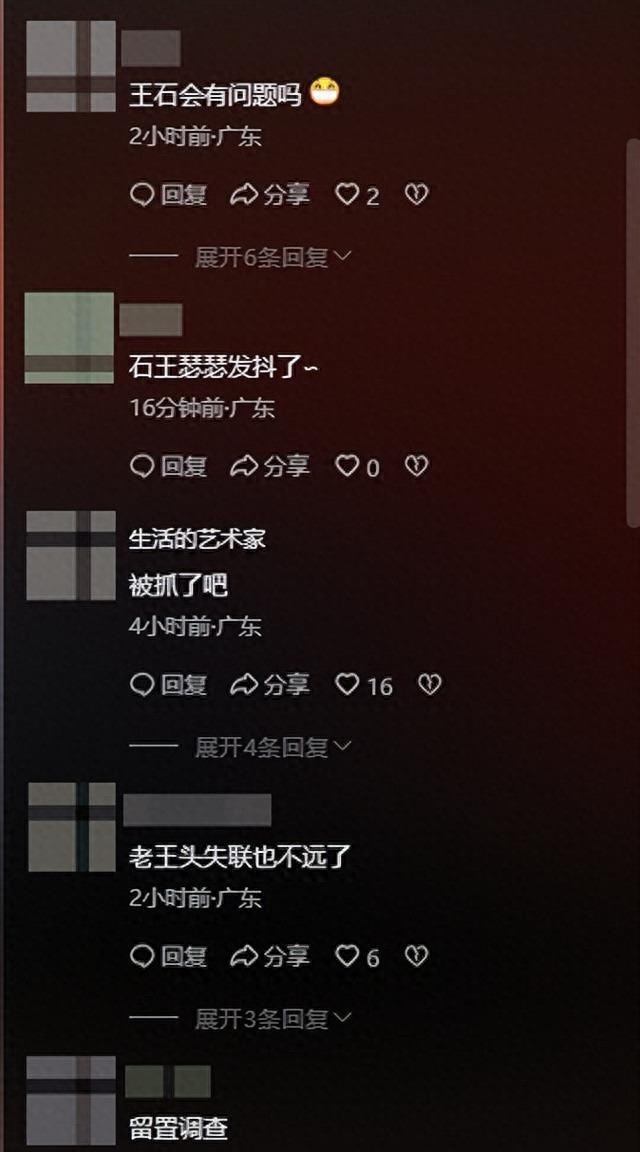Expand the 4 replies under 被抓了吧

pos(272,747)
